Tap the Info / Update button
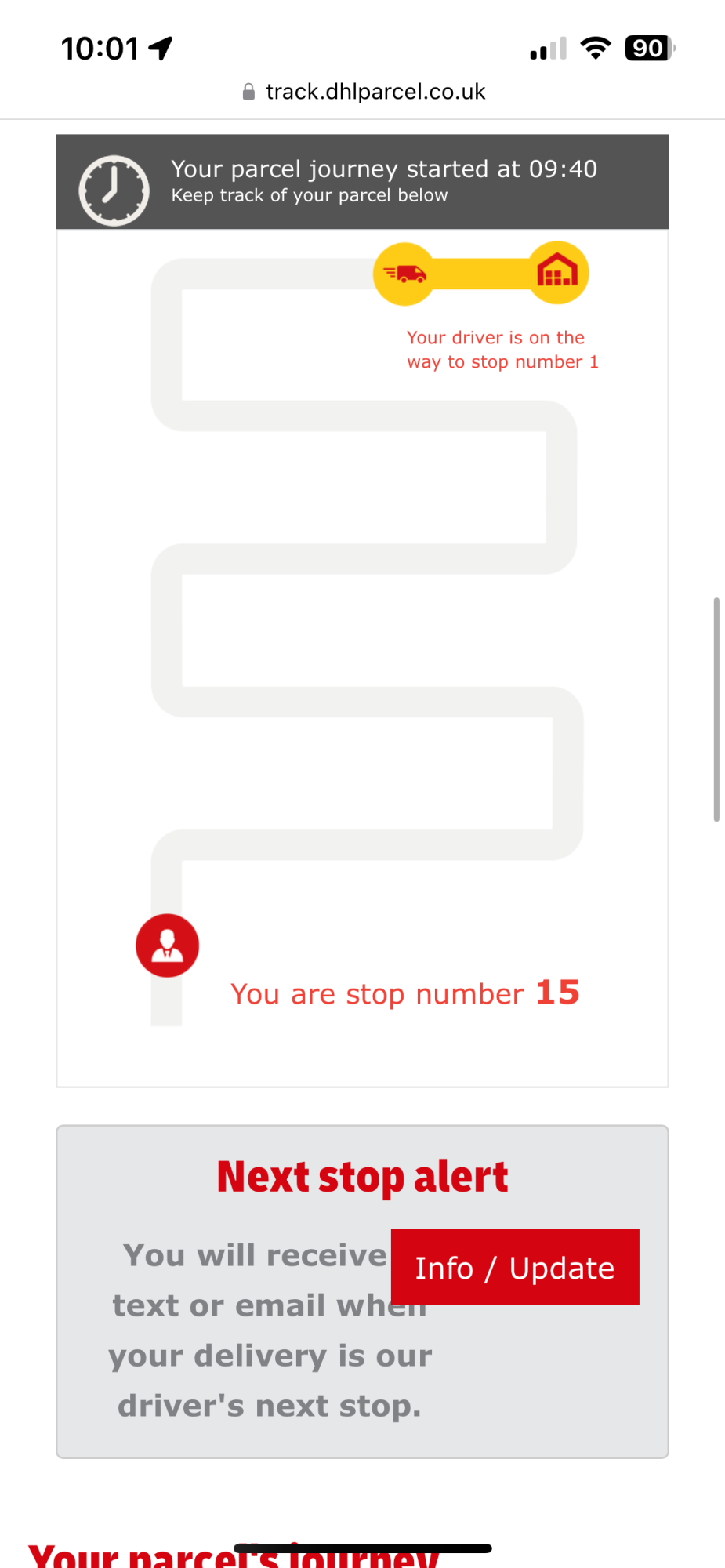The height and width of the screenshot is (1568, 725). pyautogui.click(x=515, y=1267)
